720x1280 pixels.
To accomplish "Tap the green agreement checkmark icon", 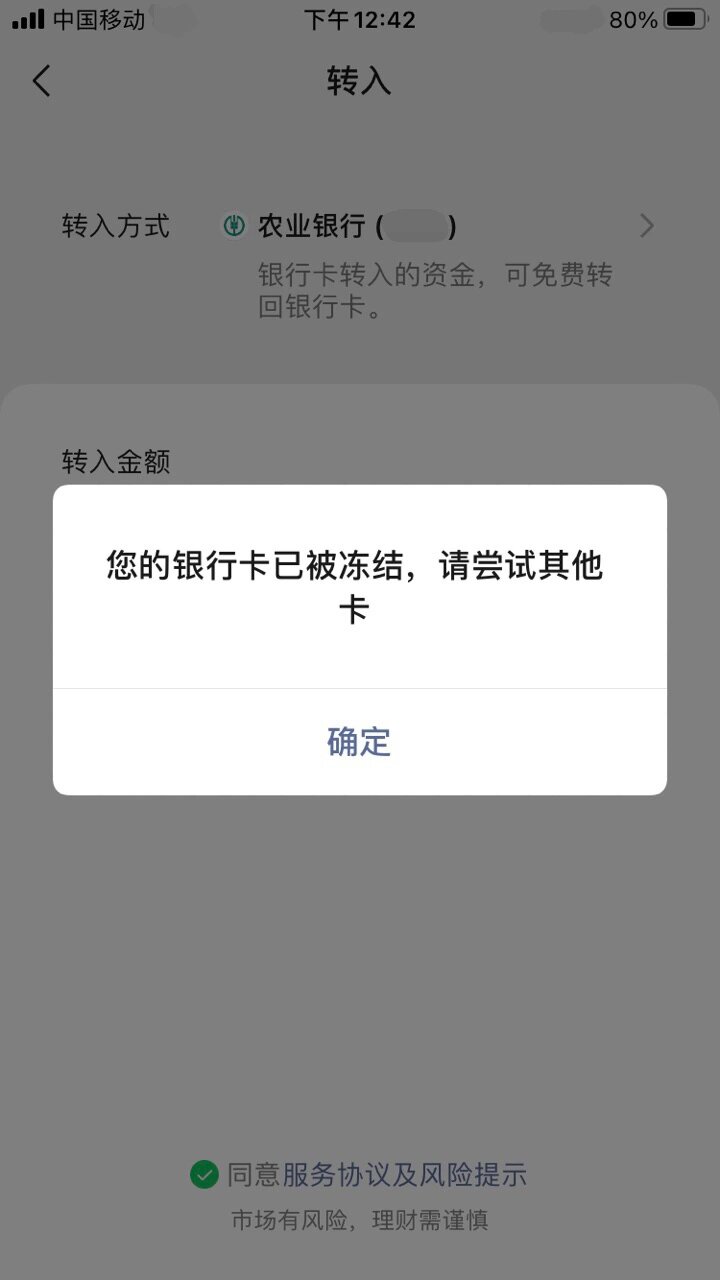I will 205,1177.
